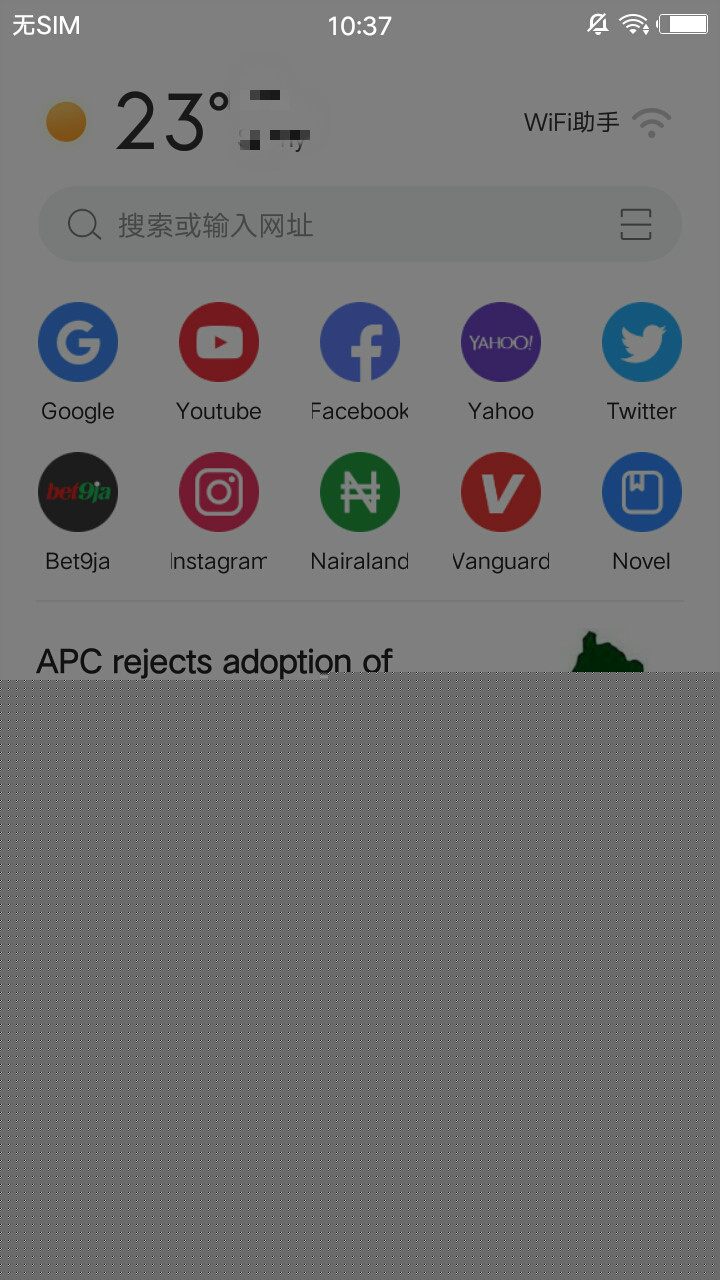Open WiFi助手 assistant
The image size is (720, 1280).
[x=596, y=122]
